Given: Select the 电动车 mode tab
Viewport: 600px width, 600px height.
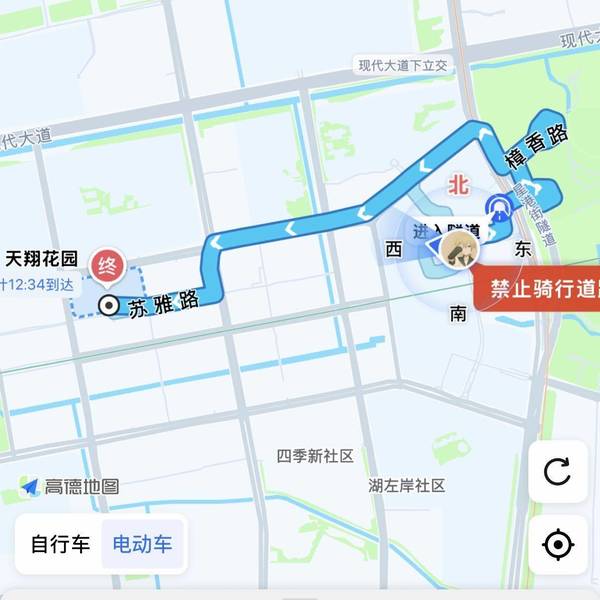Looking at the screenshot, I should tap(142, 546).
